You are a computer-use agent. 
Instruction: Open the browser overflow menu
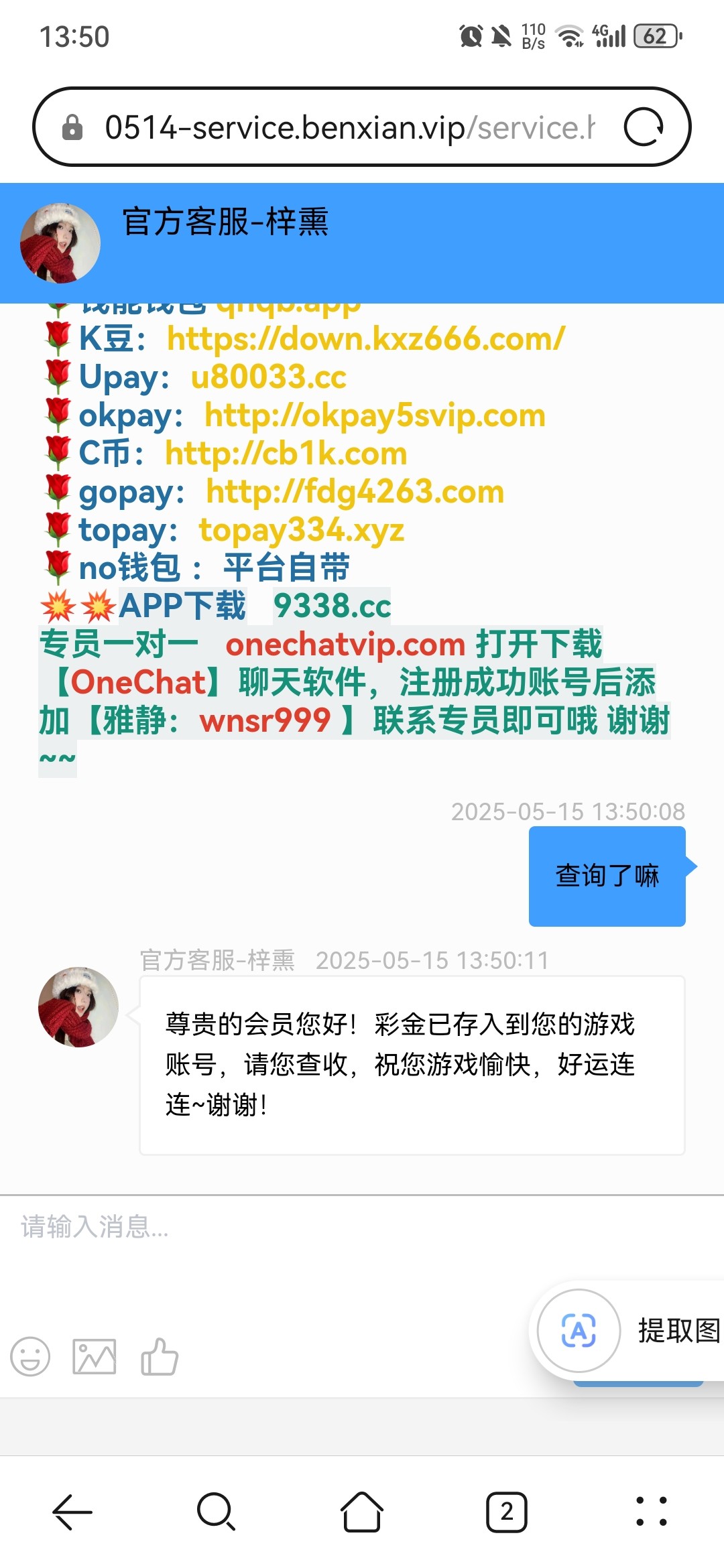652,1512
